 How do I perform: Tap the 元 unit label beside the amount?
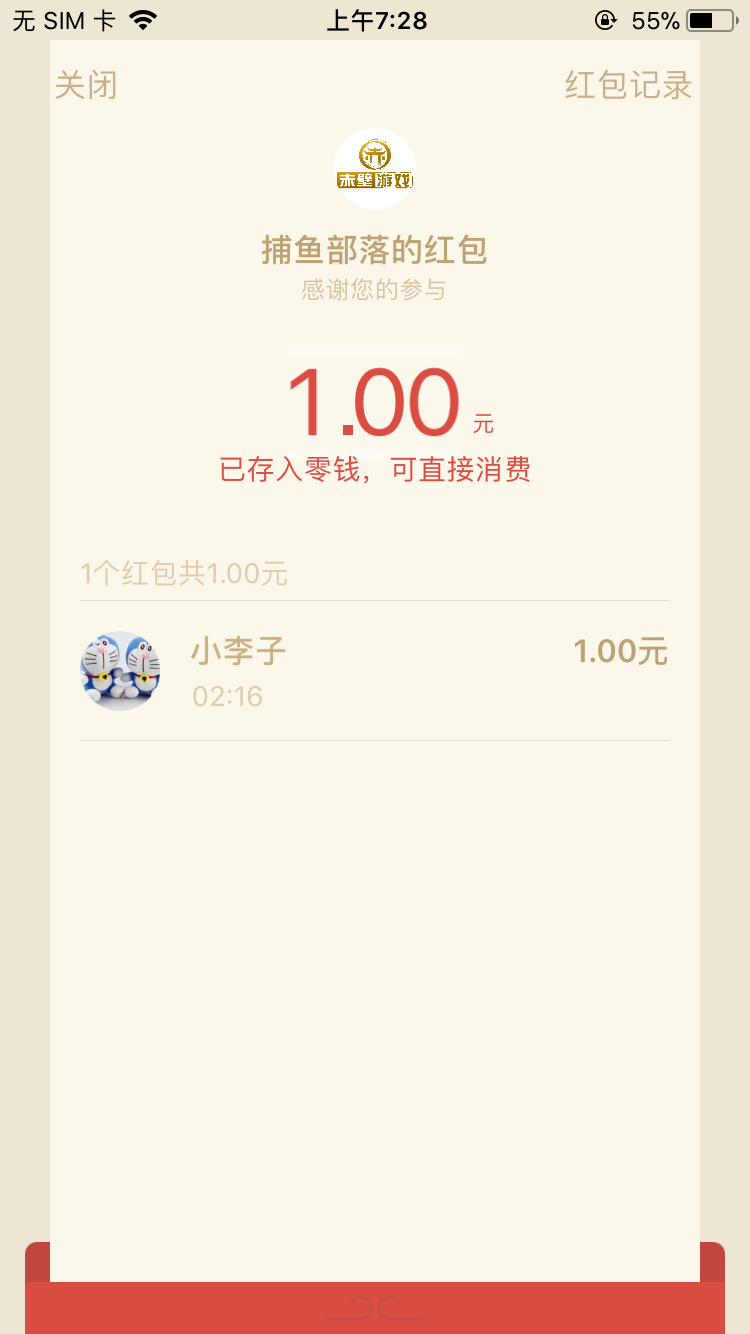point(484,422)
